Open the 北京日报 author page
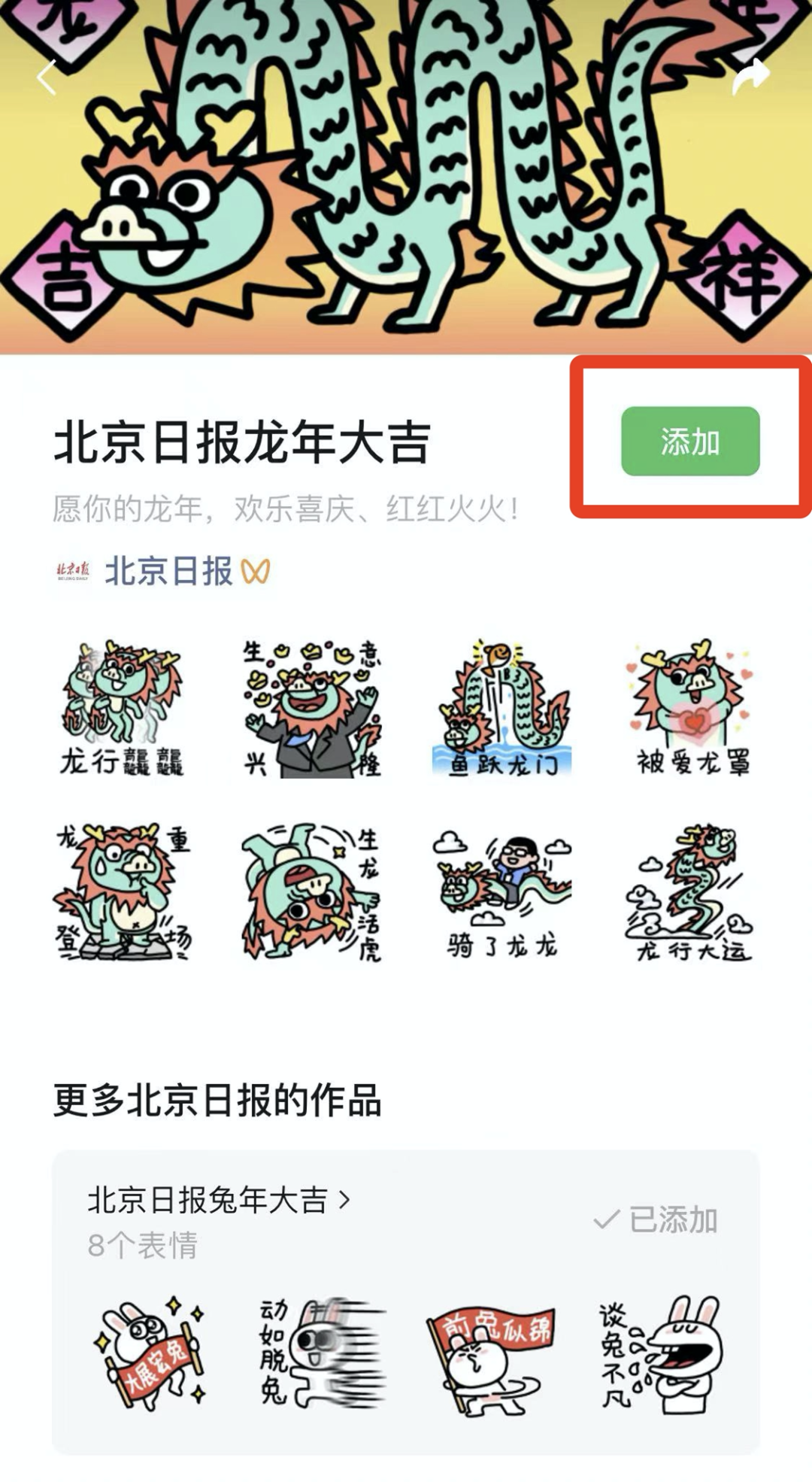This screenshot has height=1482, width=812. (168, 571)
